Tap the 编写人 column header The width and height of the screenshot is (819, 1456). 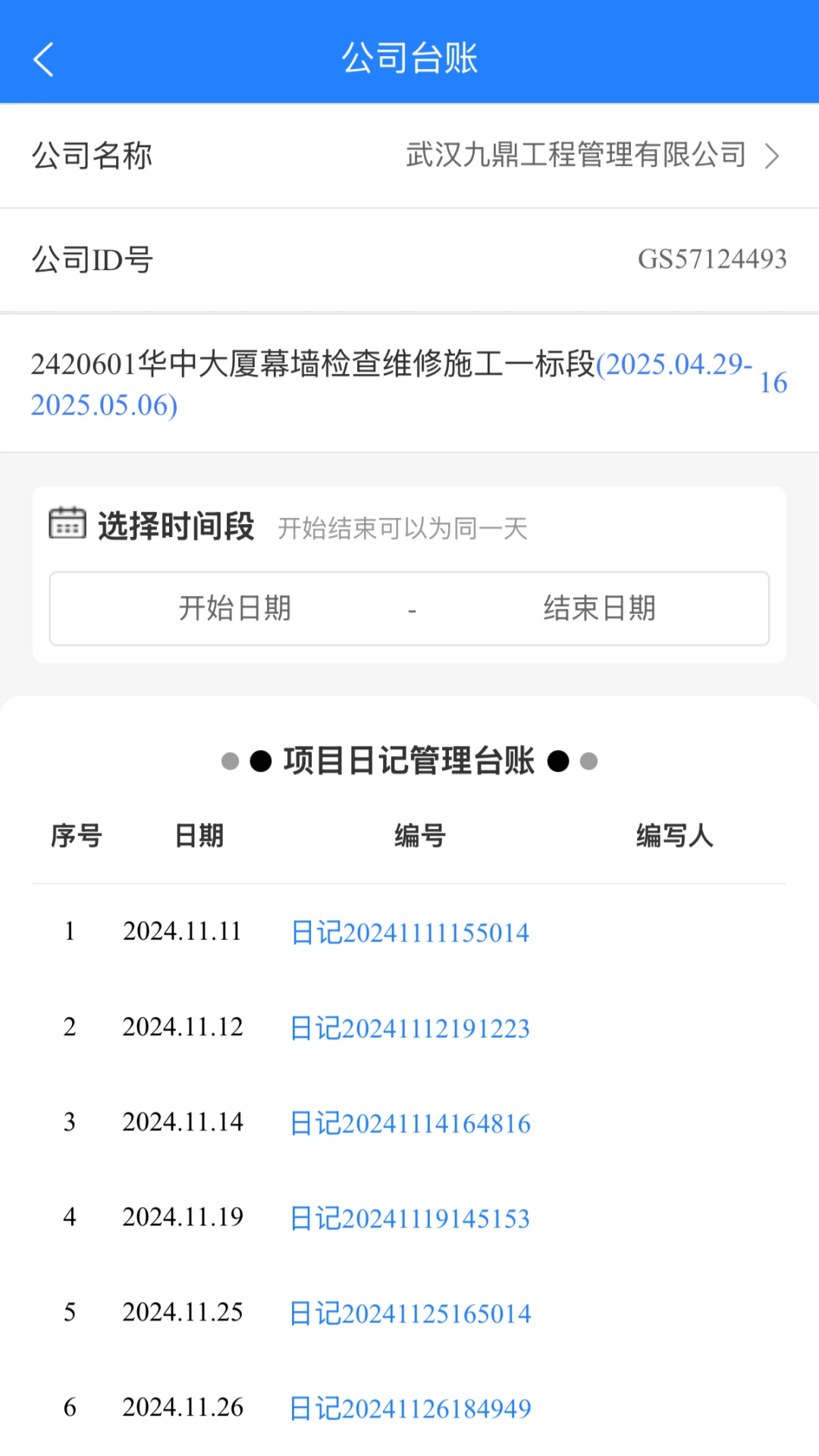(675, 835)
